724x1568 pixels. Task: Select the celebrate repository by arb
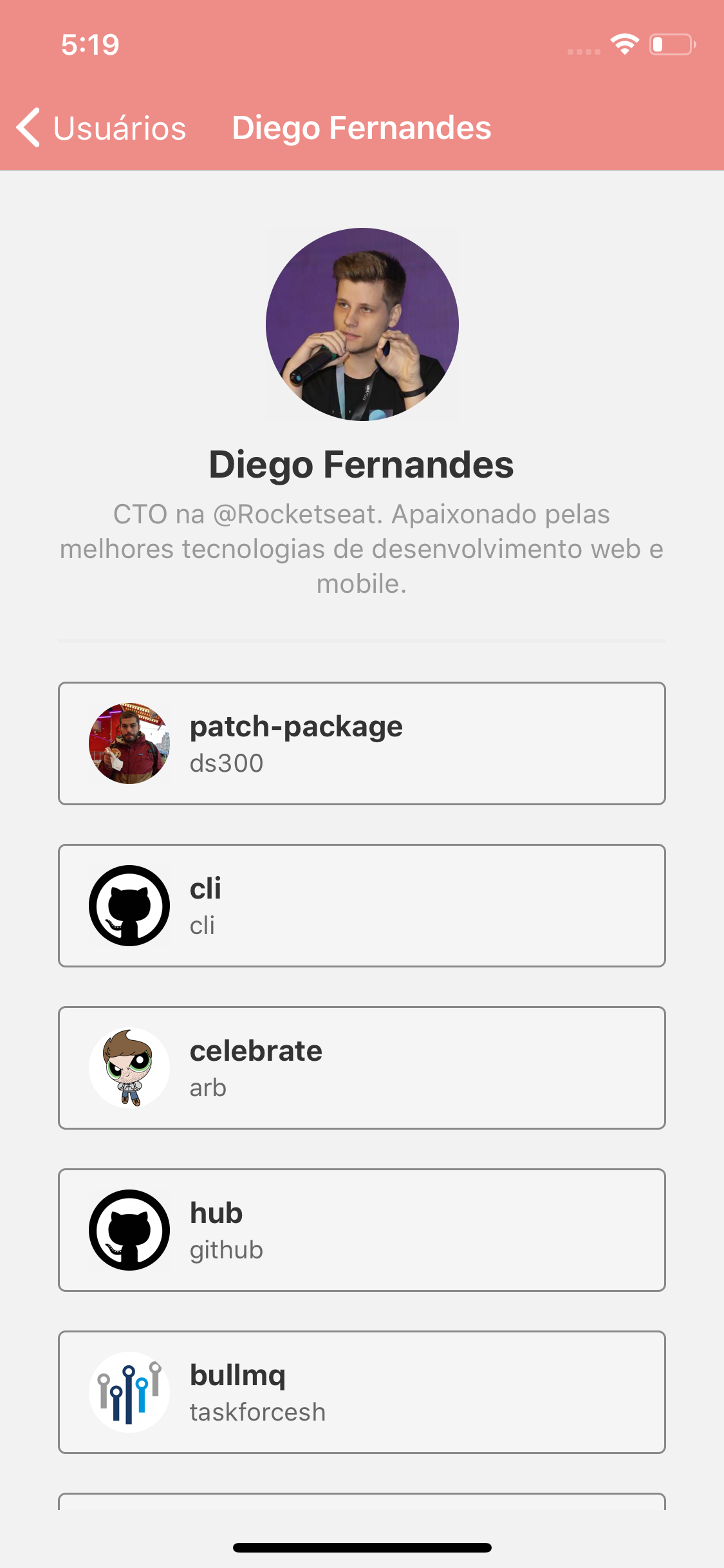click(x=362, y=1068)
